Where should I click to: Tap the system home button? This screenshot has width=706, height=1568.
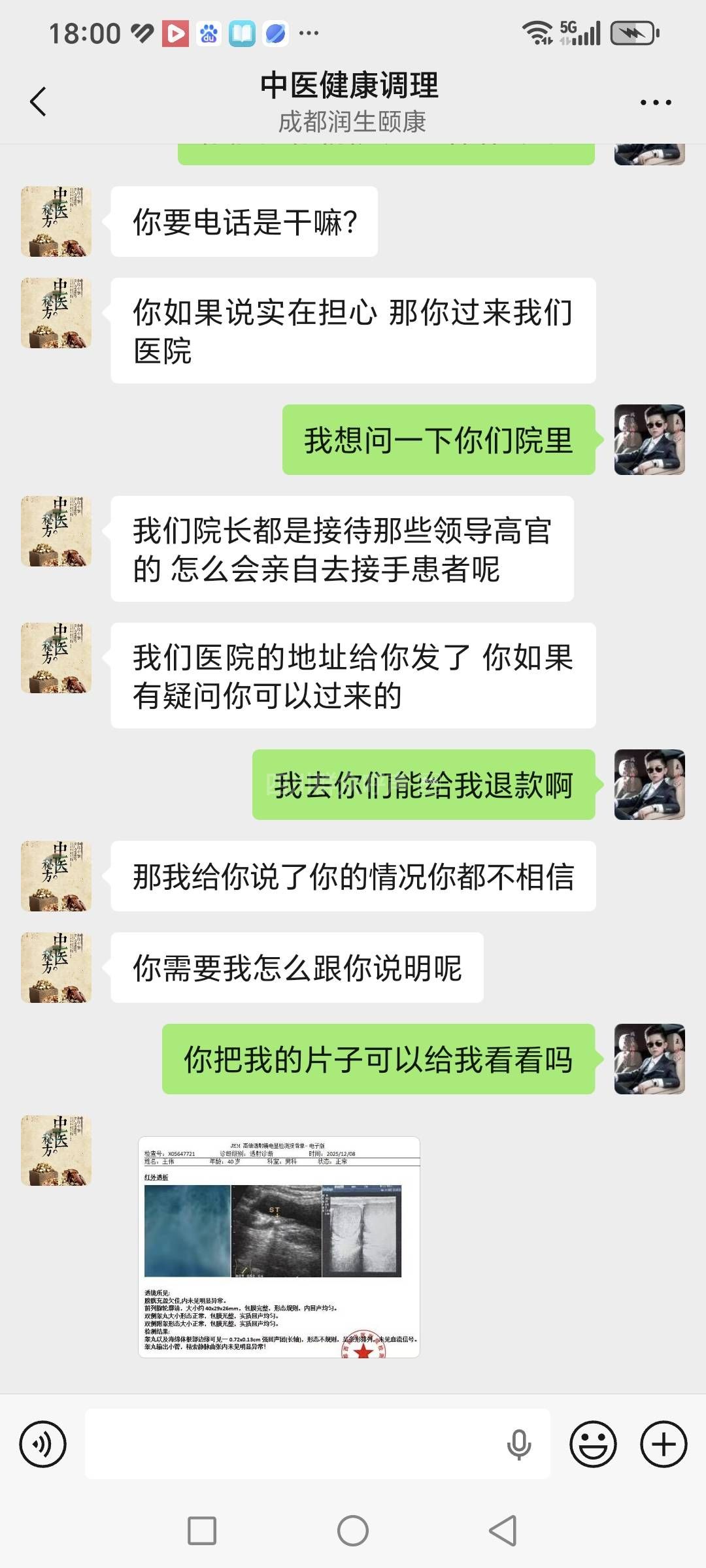353,1531
